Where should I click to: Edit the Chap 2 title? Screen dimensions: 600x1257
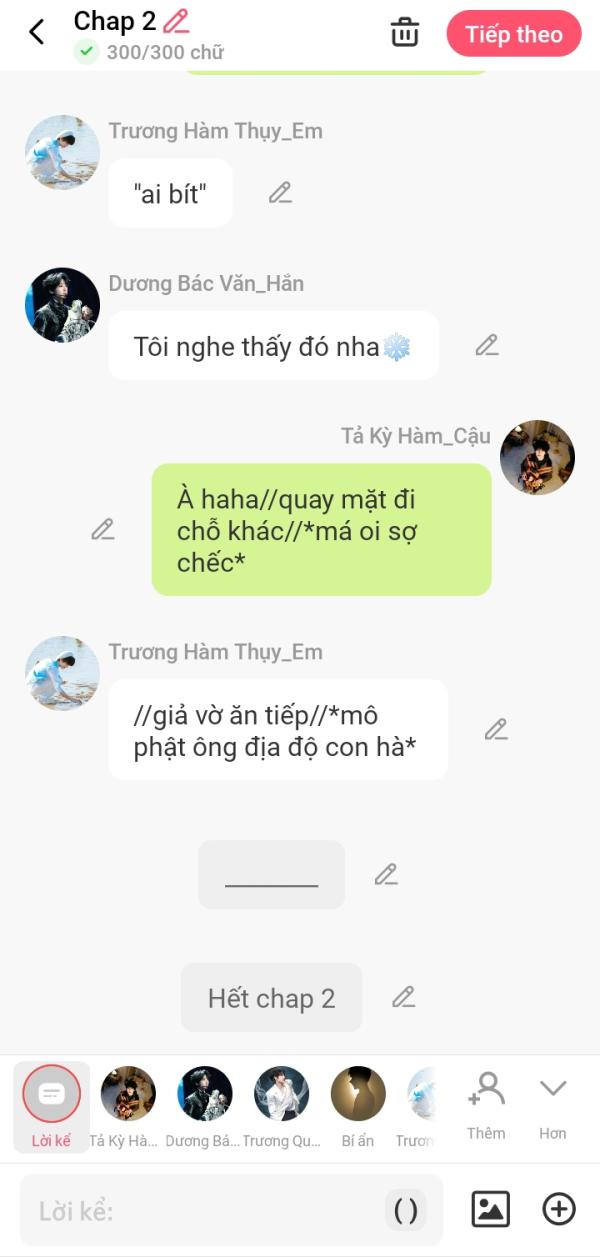[x=176, y=20]
